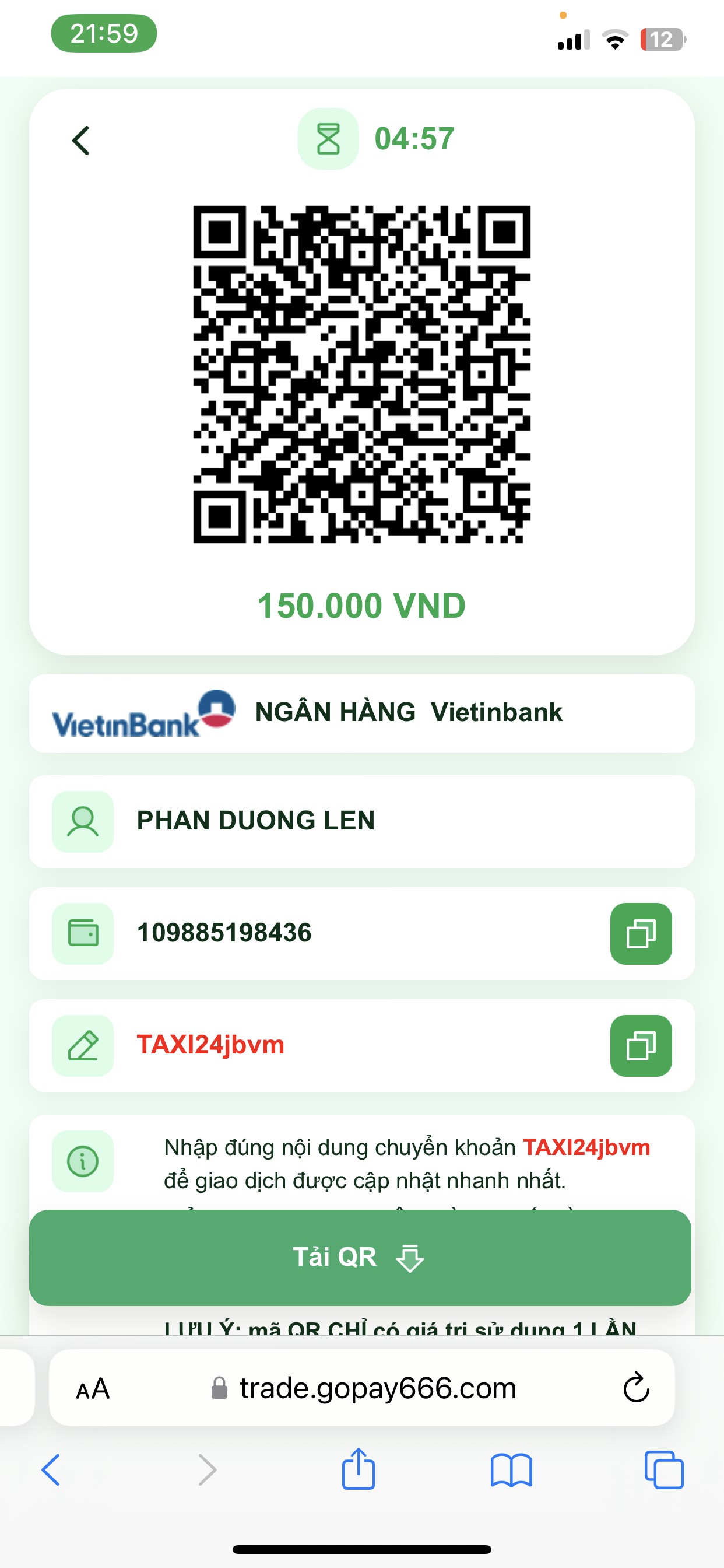This screenshot has width=724, height=1568.
Task: Reload the trade.gopay666.com page
Action: 636,1387
